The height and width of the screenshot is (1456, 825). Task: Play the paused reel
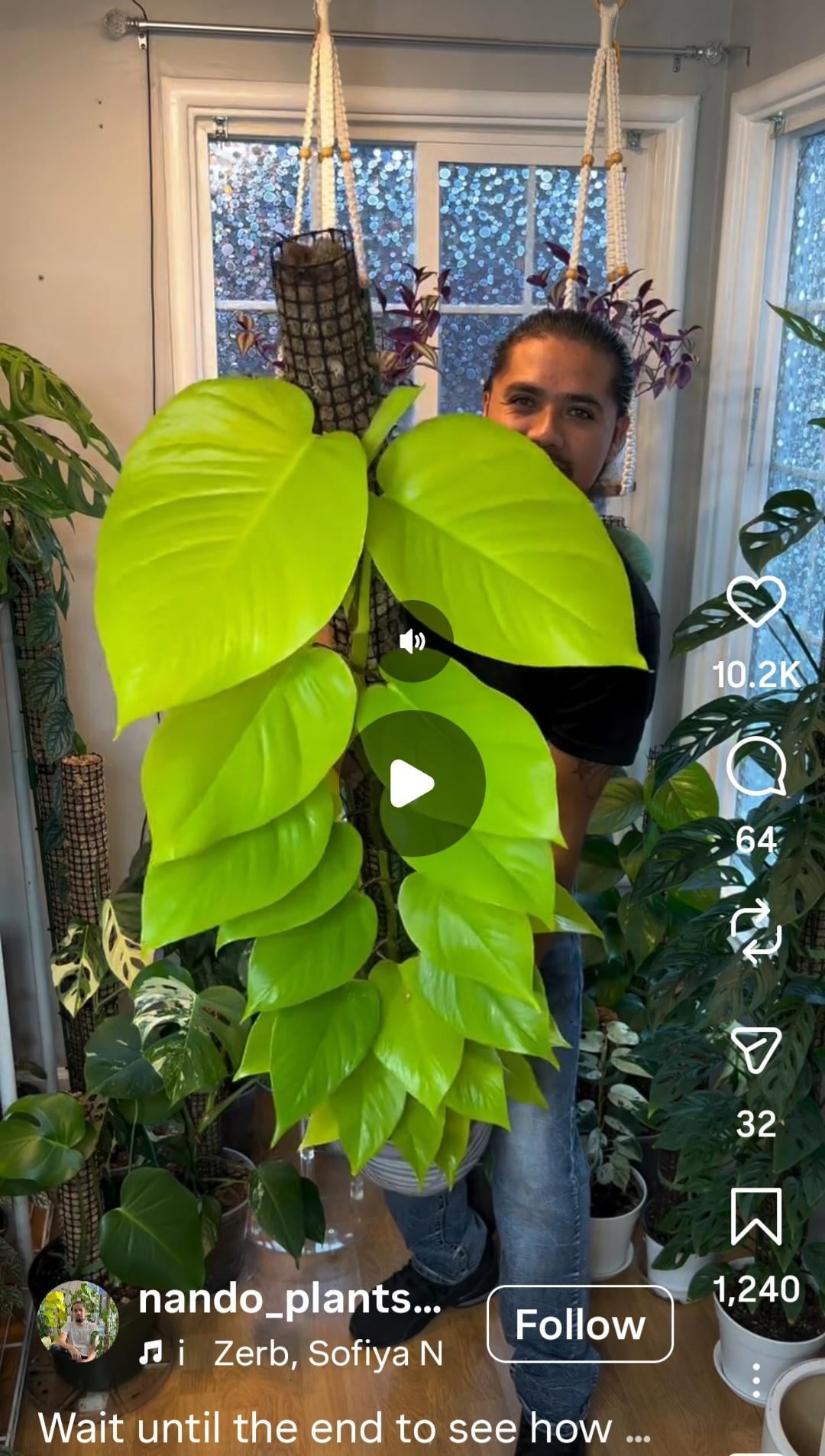412,783
